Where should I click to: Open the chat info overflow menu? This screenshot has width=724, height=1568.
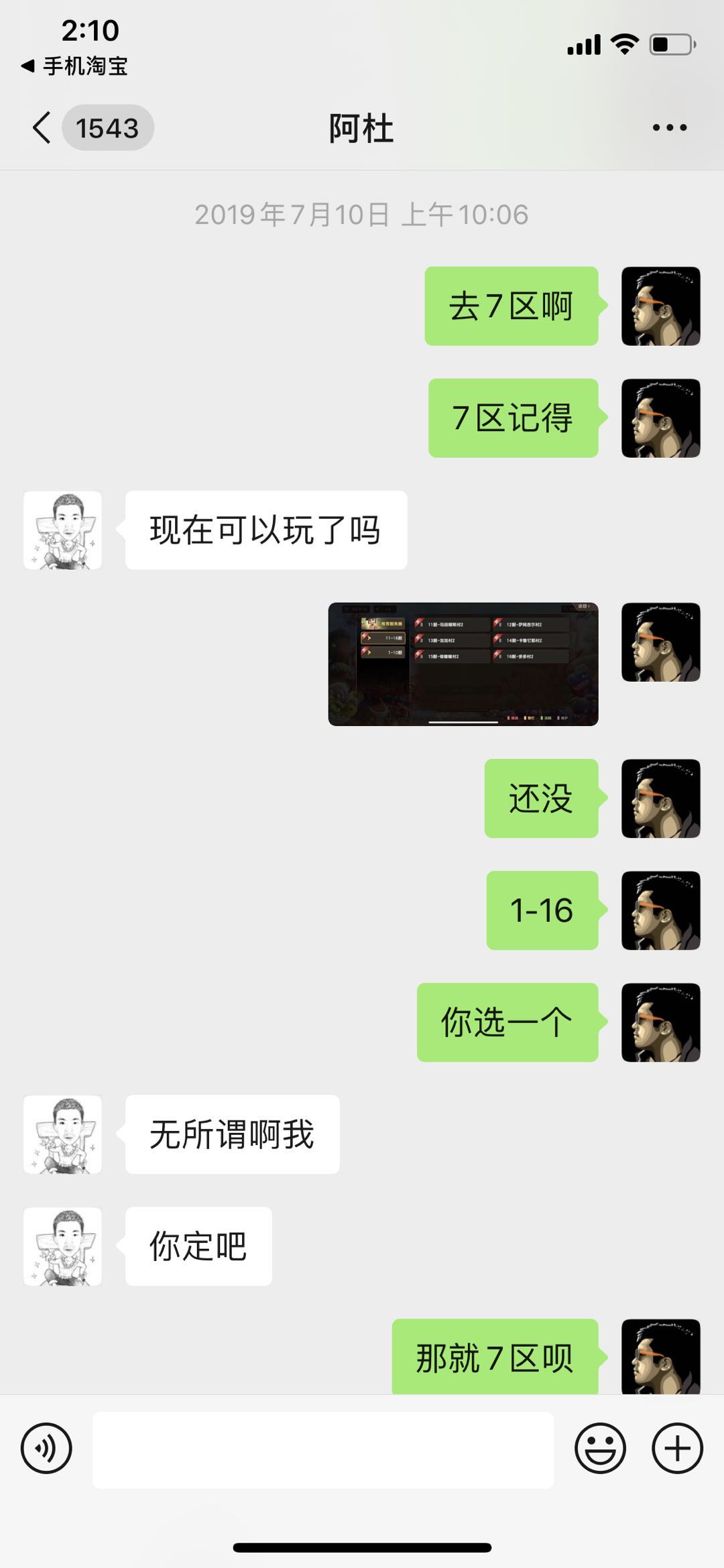669,127
